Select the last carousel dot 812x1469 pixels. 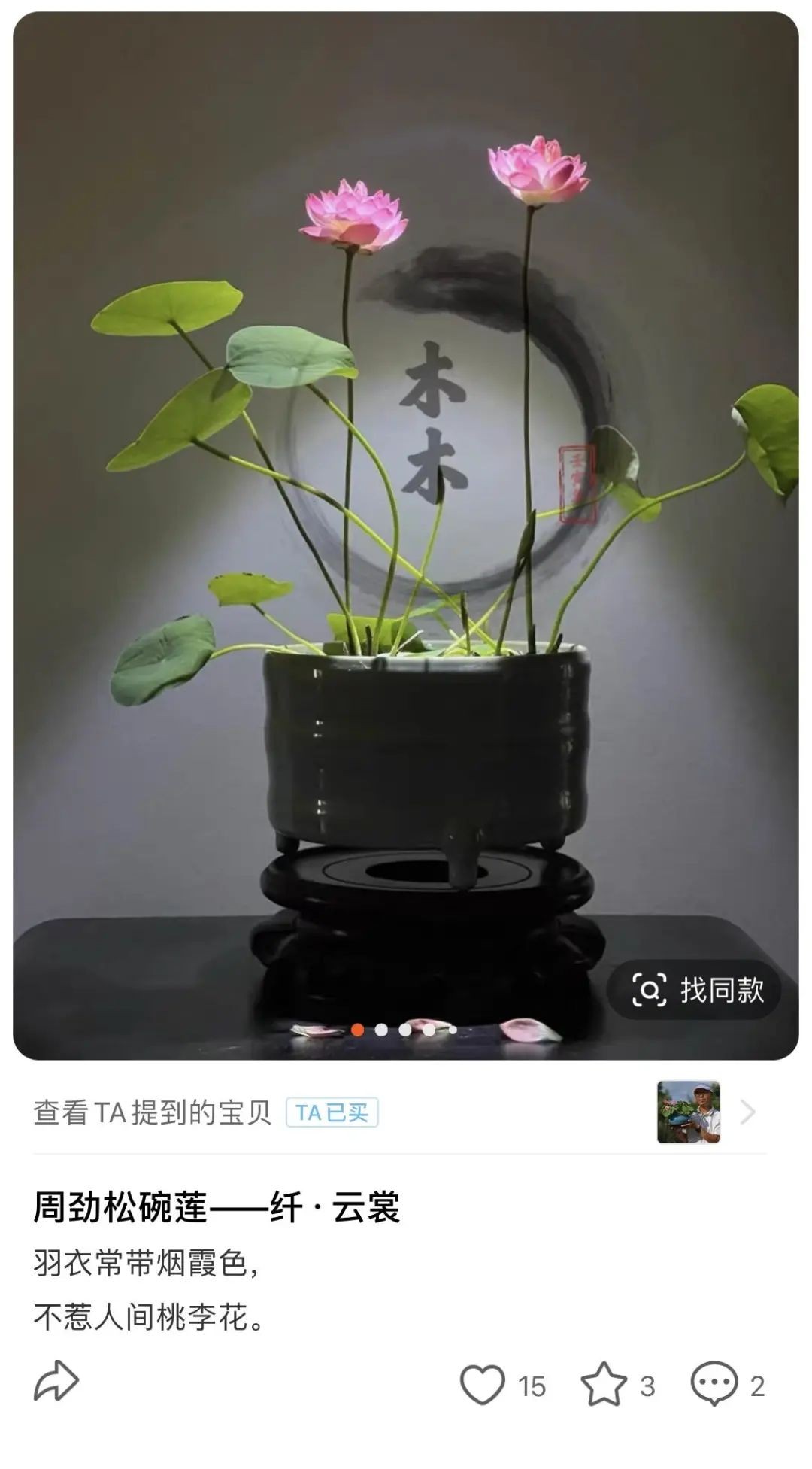click(453, 1027)
